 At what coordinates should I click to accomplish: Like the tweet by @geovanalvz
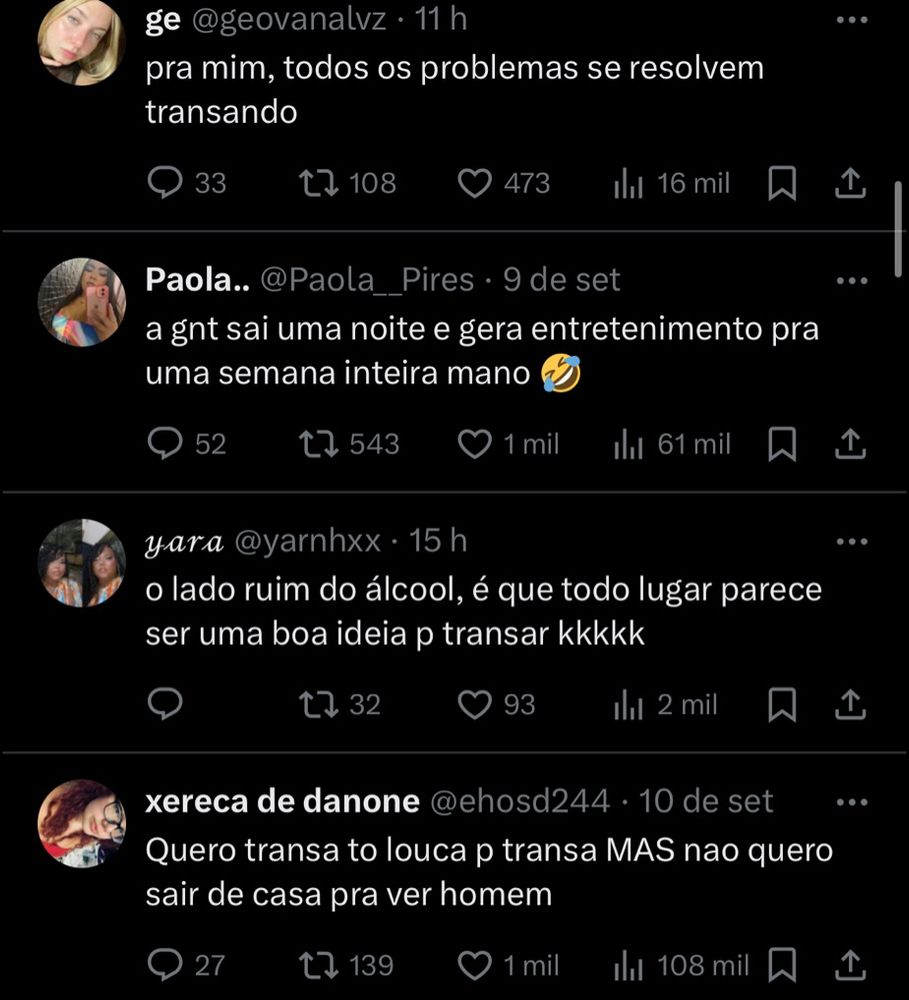point(475,184)
